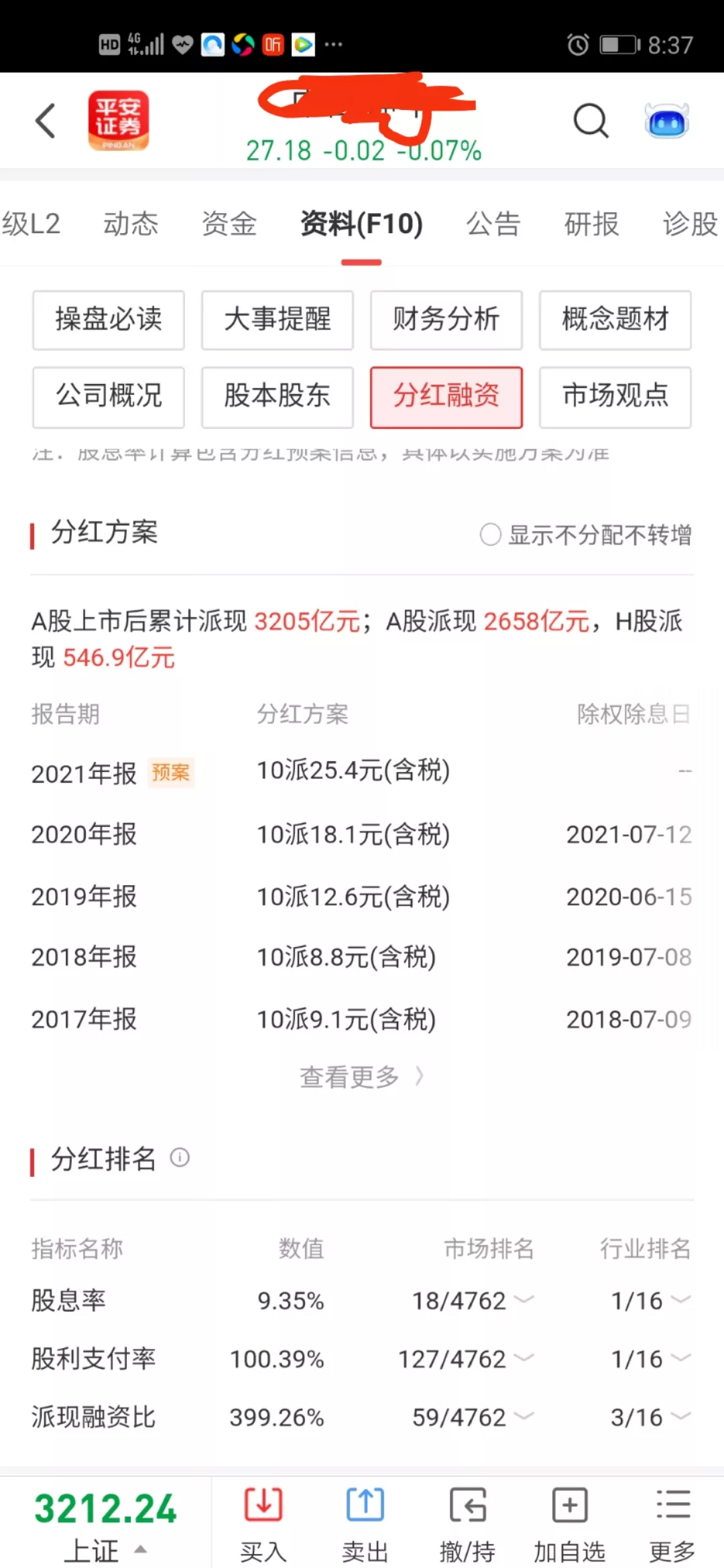
Task: Go back using the top-left arrow
Action: click(46, 121)
